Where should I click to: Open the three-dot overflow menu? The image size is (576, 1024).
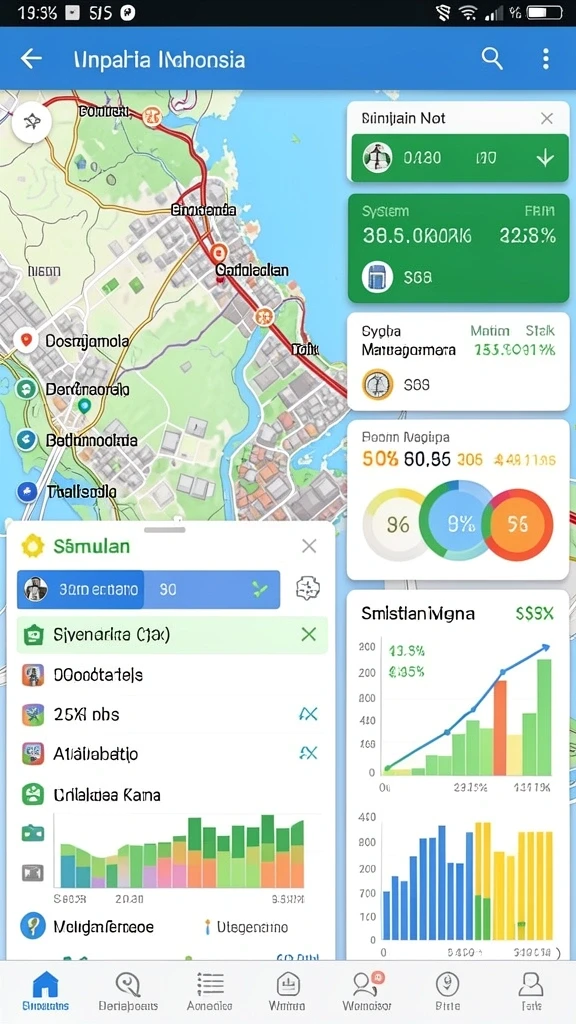pyautogui.click(x=545, y=59)
